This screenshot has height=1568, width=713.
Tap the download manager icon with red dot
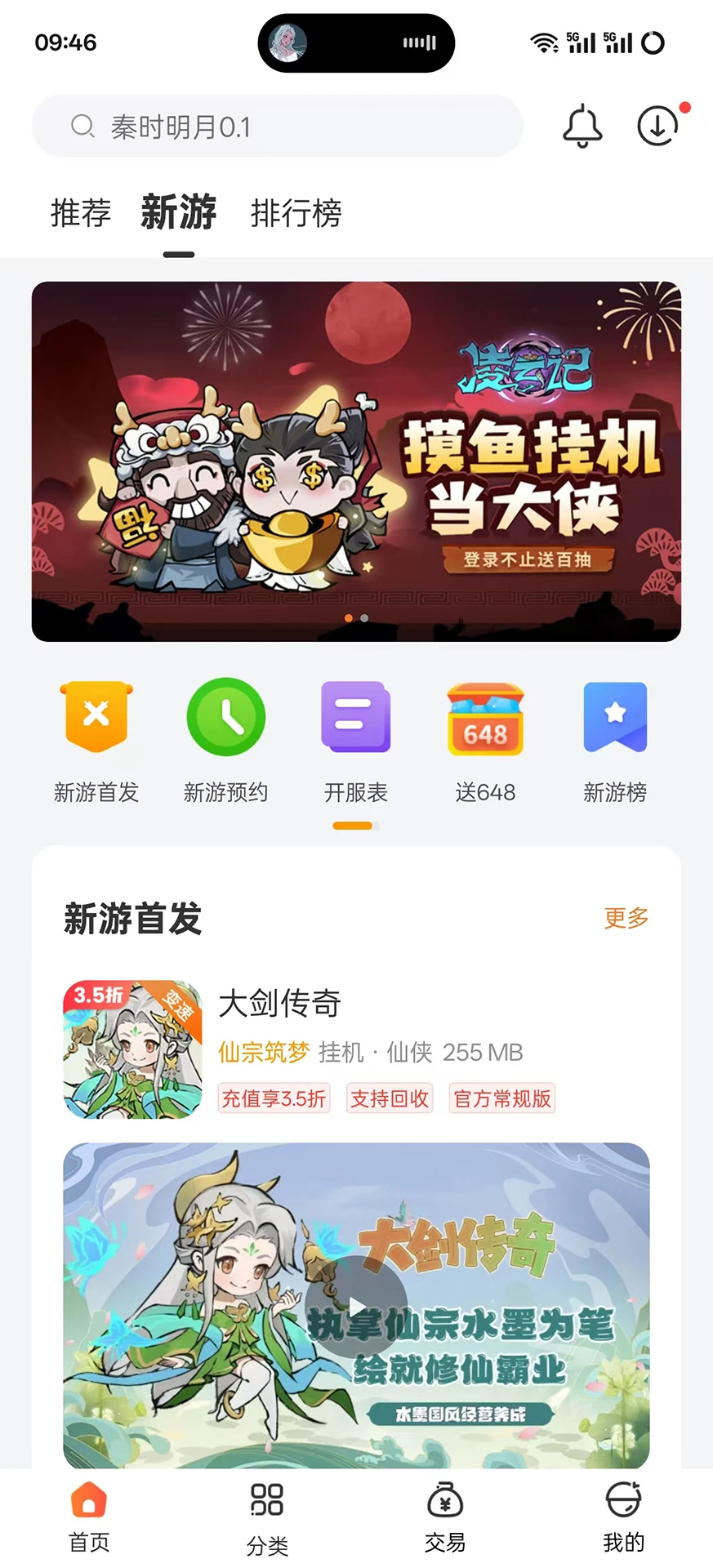[x=657, y=126]
